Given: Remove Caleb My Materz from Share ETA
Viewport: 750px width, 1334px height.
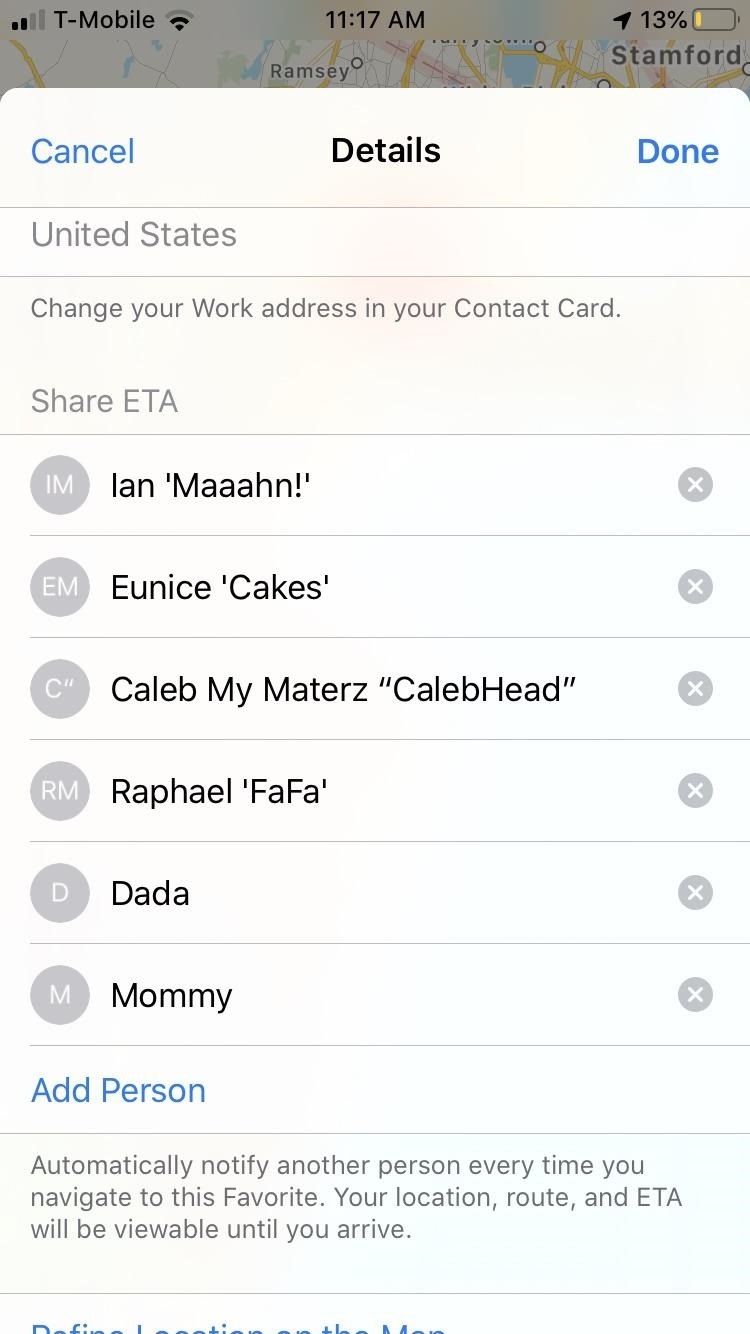Looking at the screenshot, I should [x=695, y=688].
